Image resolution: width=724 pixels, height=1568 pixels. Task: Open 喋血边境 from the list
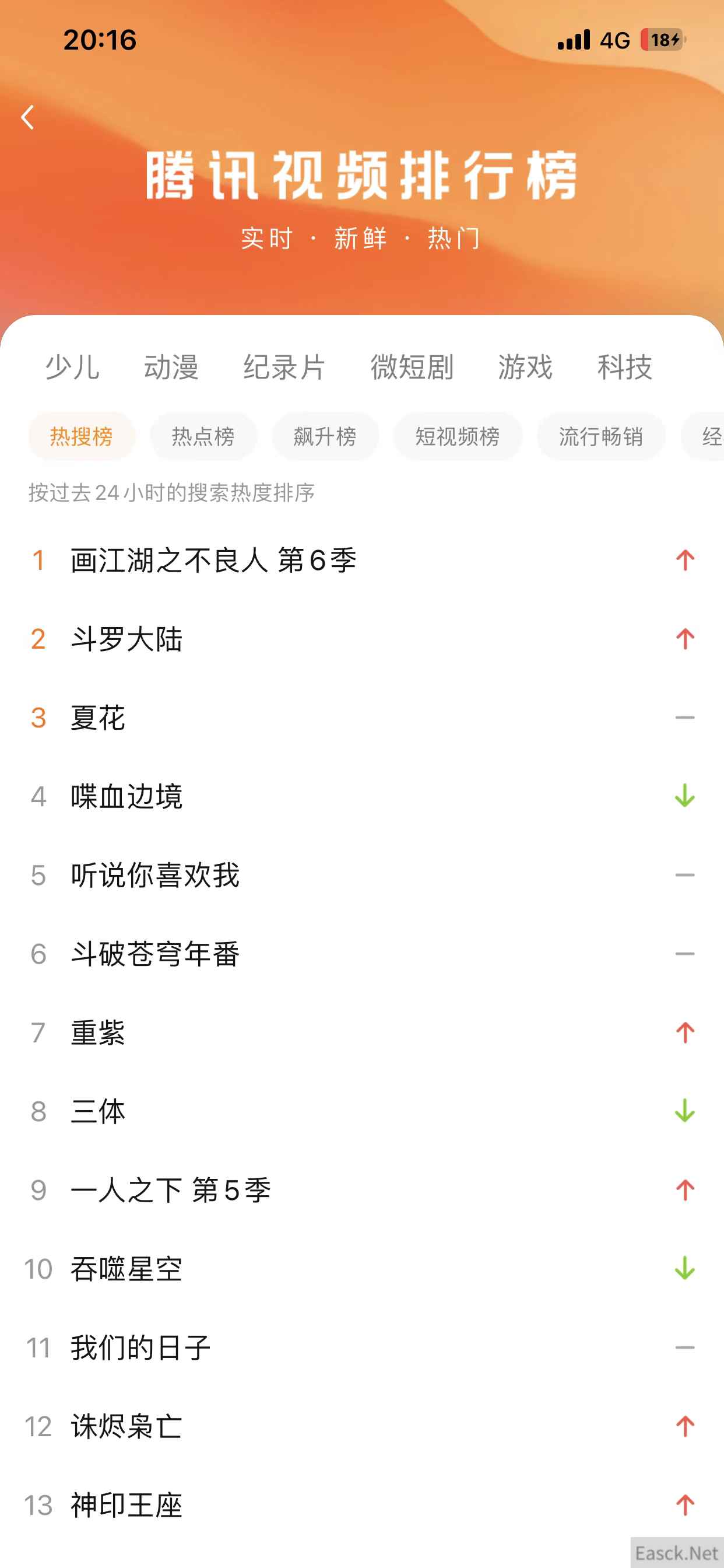click(126, 796)
